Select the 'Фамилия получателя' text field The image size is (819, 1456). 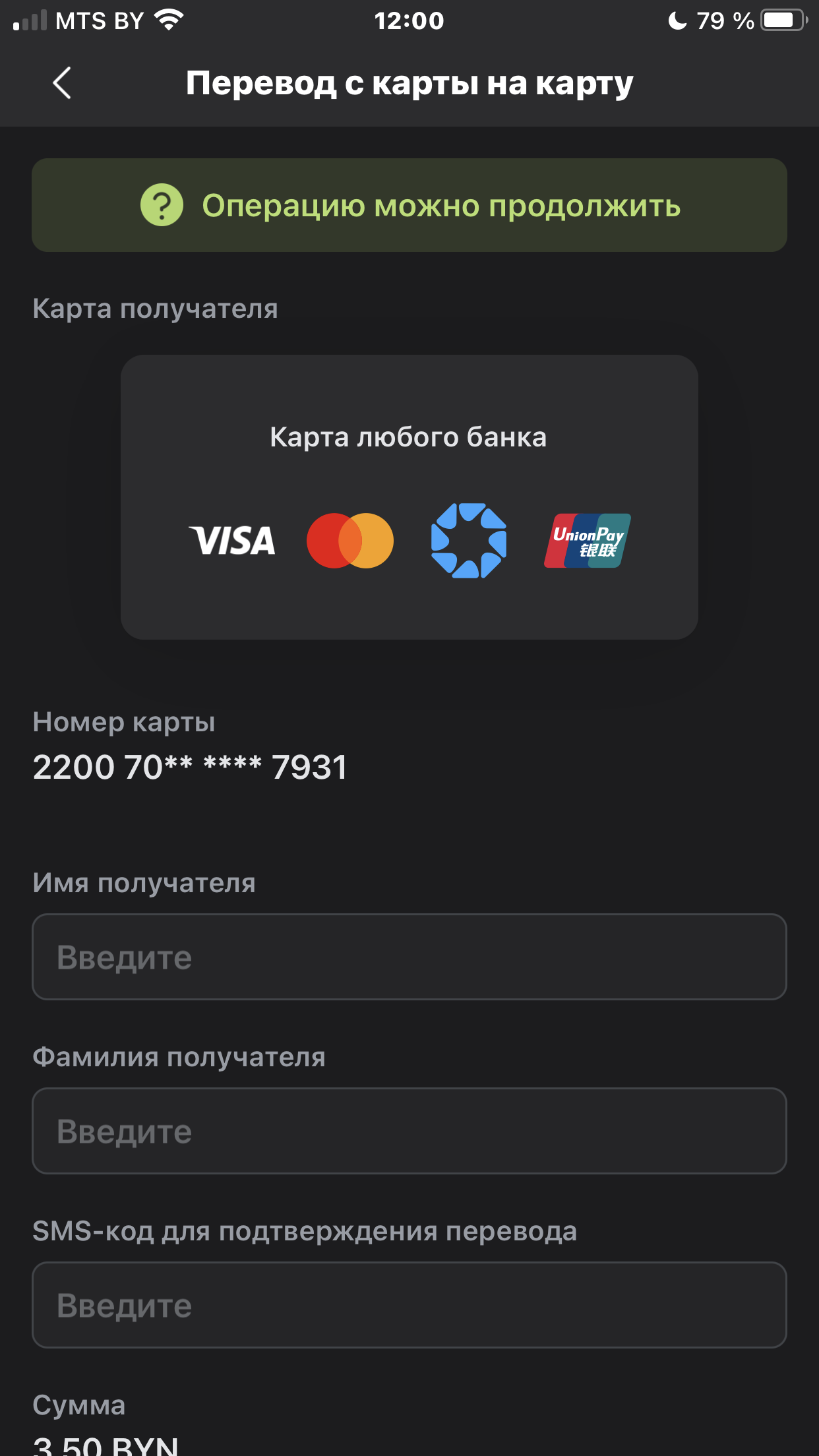click(x=409, y=1131)
